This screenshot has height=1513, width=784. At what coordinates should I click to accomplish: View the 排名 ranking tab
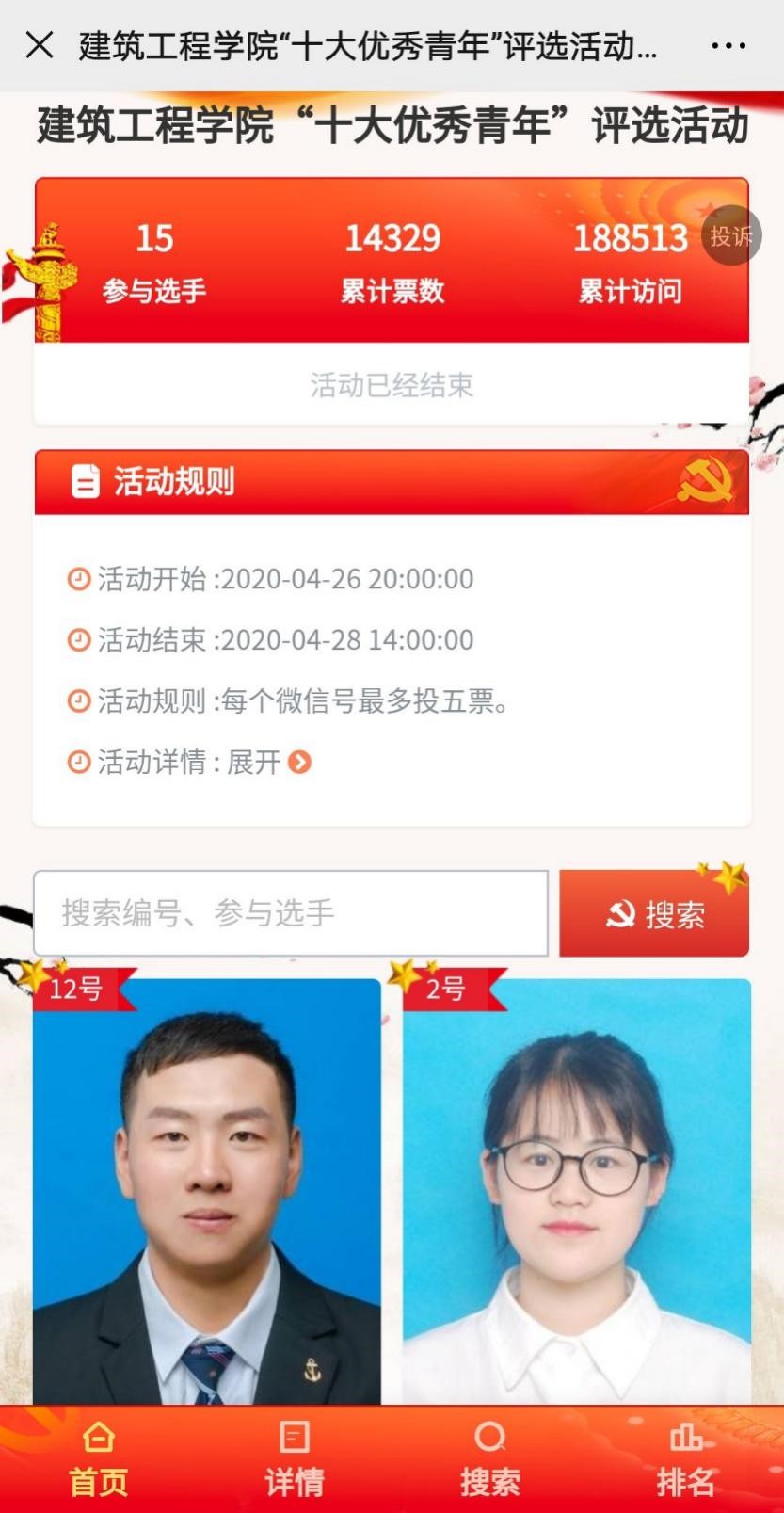685,1459
